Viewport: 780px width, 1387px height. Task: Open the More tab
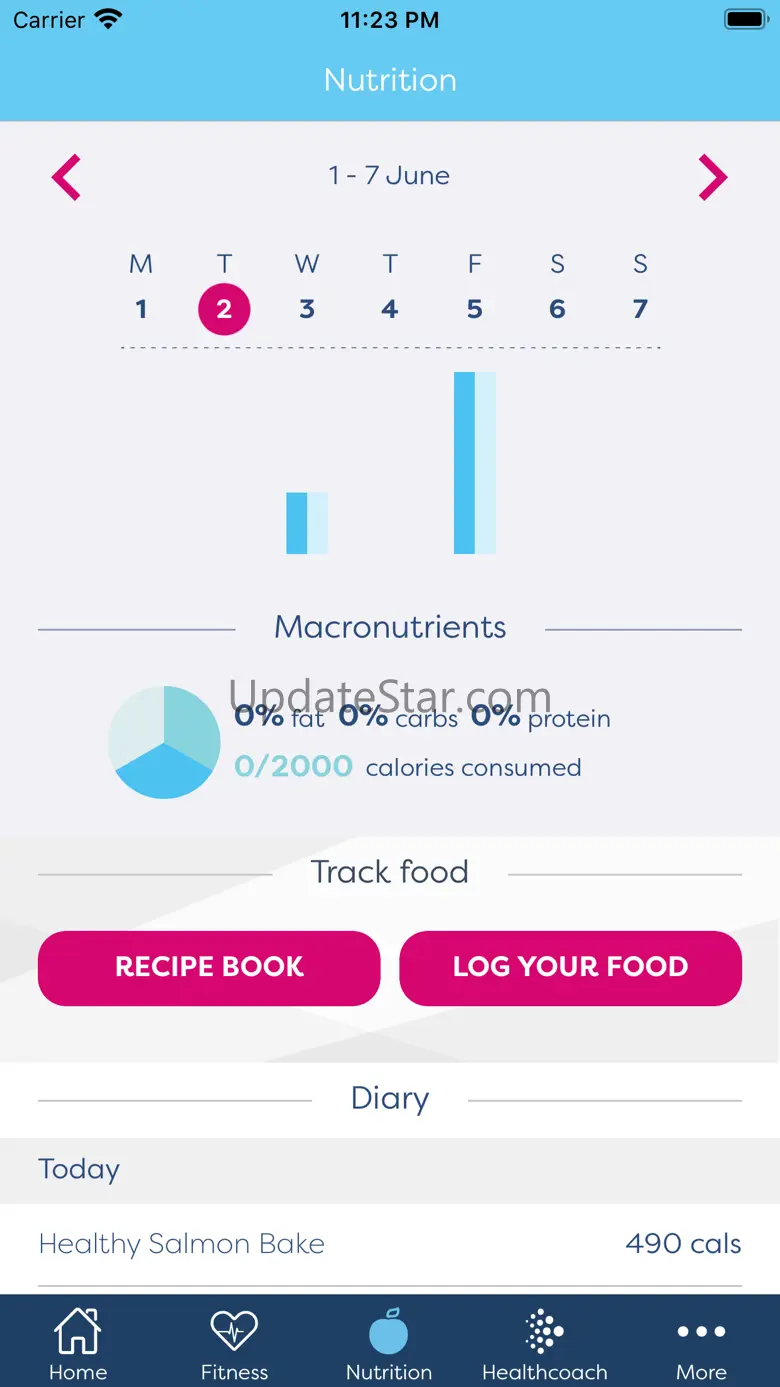click(x=701, y=1342)
